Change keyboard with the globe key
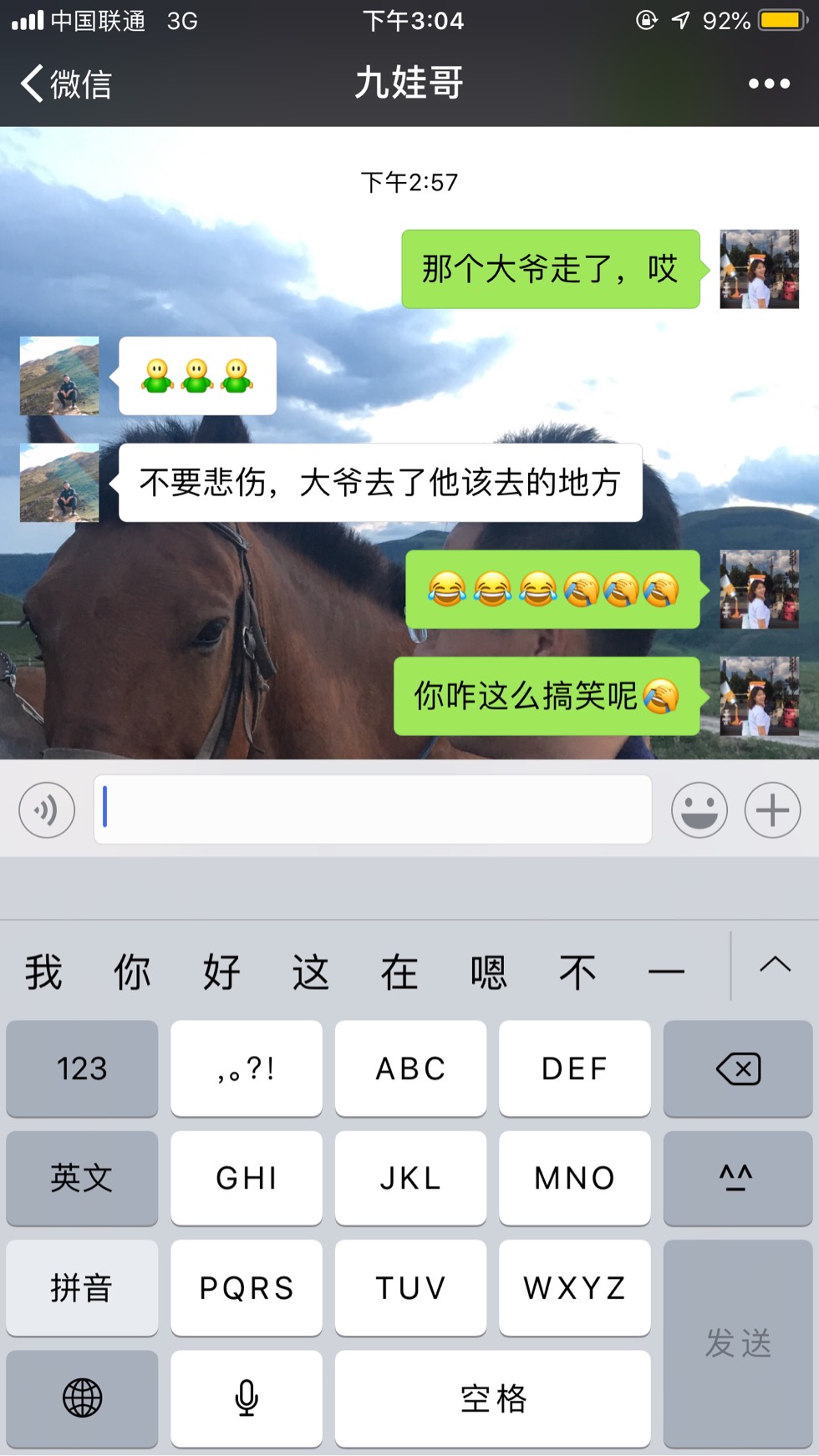 (82, 1398)
